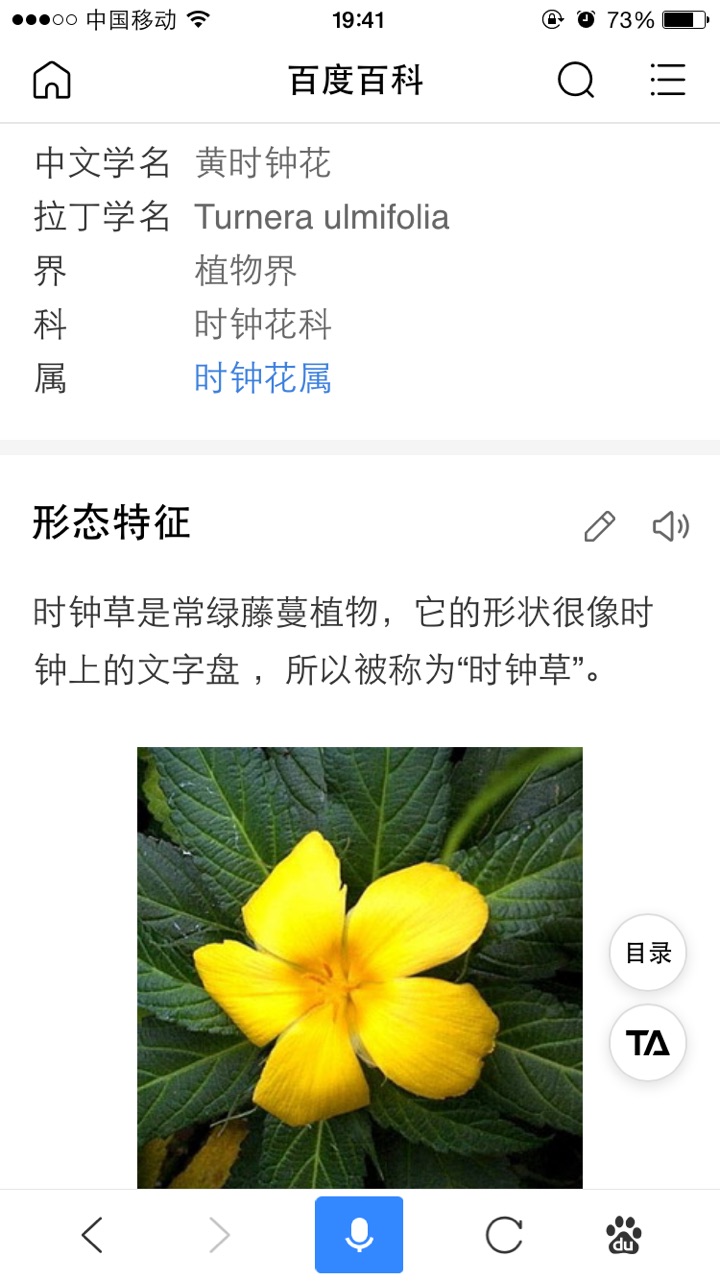720x1281 pixels.
Task: Edit the 形态特征 section
Action: 599,526
